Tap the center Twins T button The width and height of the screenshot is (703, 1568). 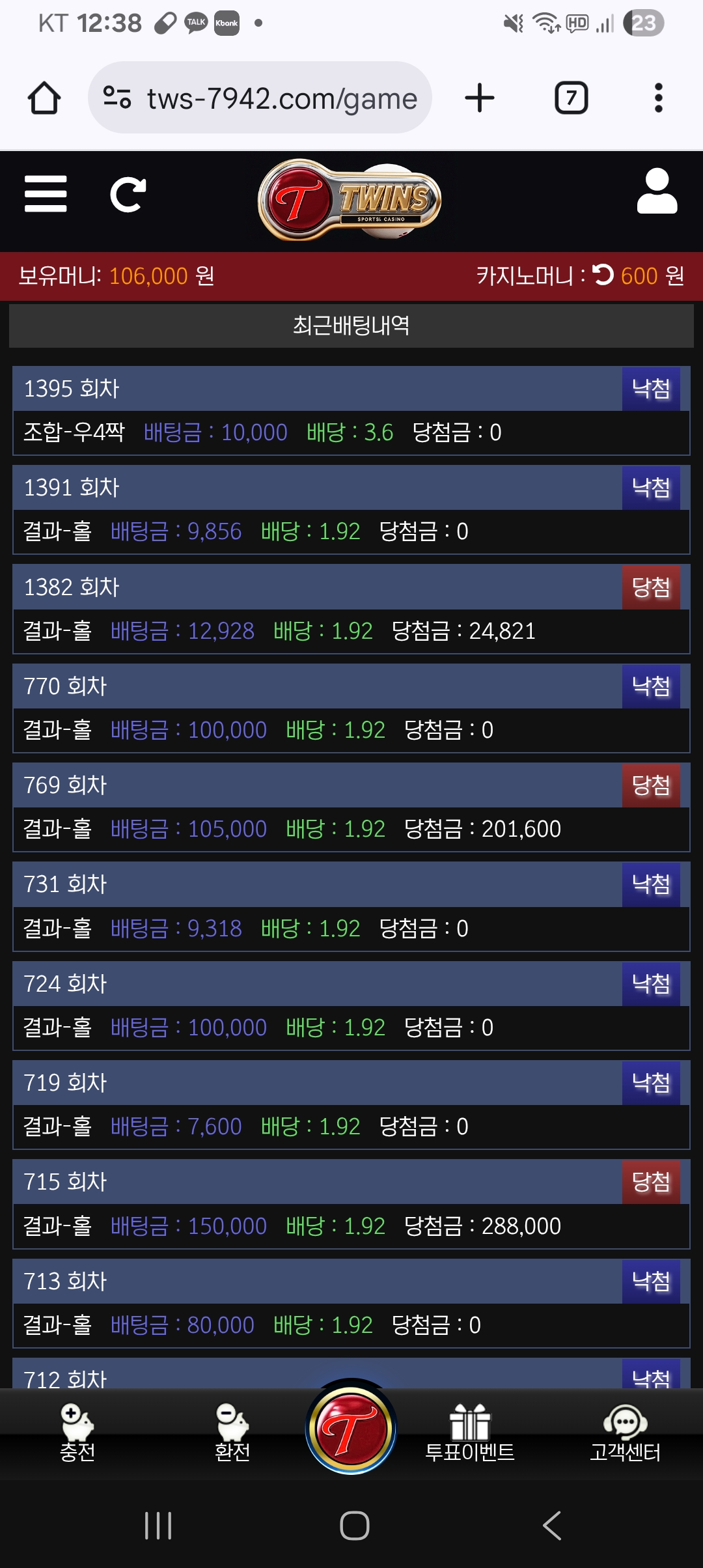coord(351,1428)
